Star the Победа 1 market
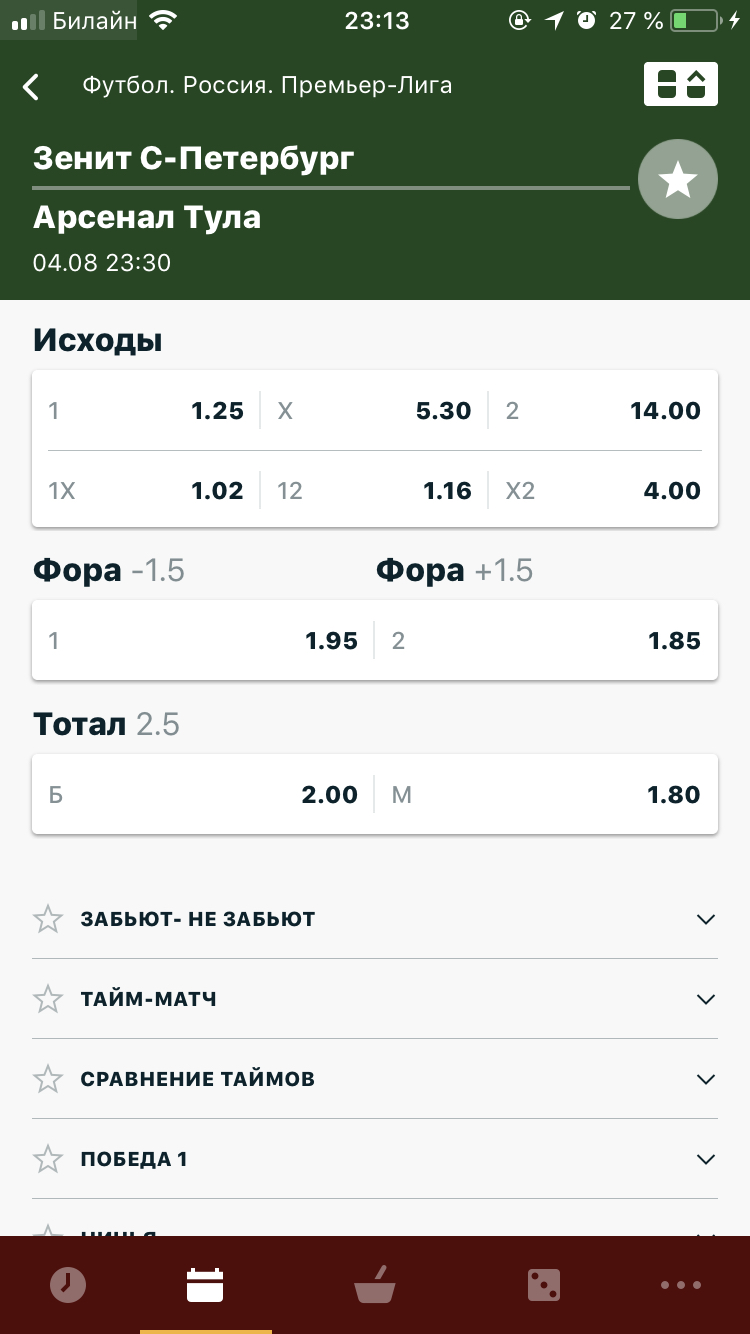750x1334 pixels. tap(48, 1159)
